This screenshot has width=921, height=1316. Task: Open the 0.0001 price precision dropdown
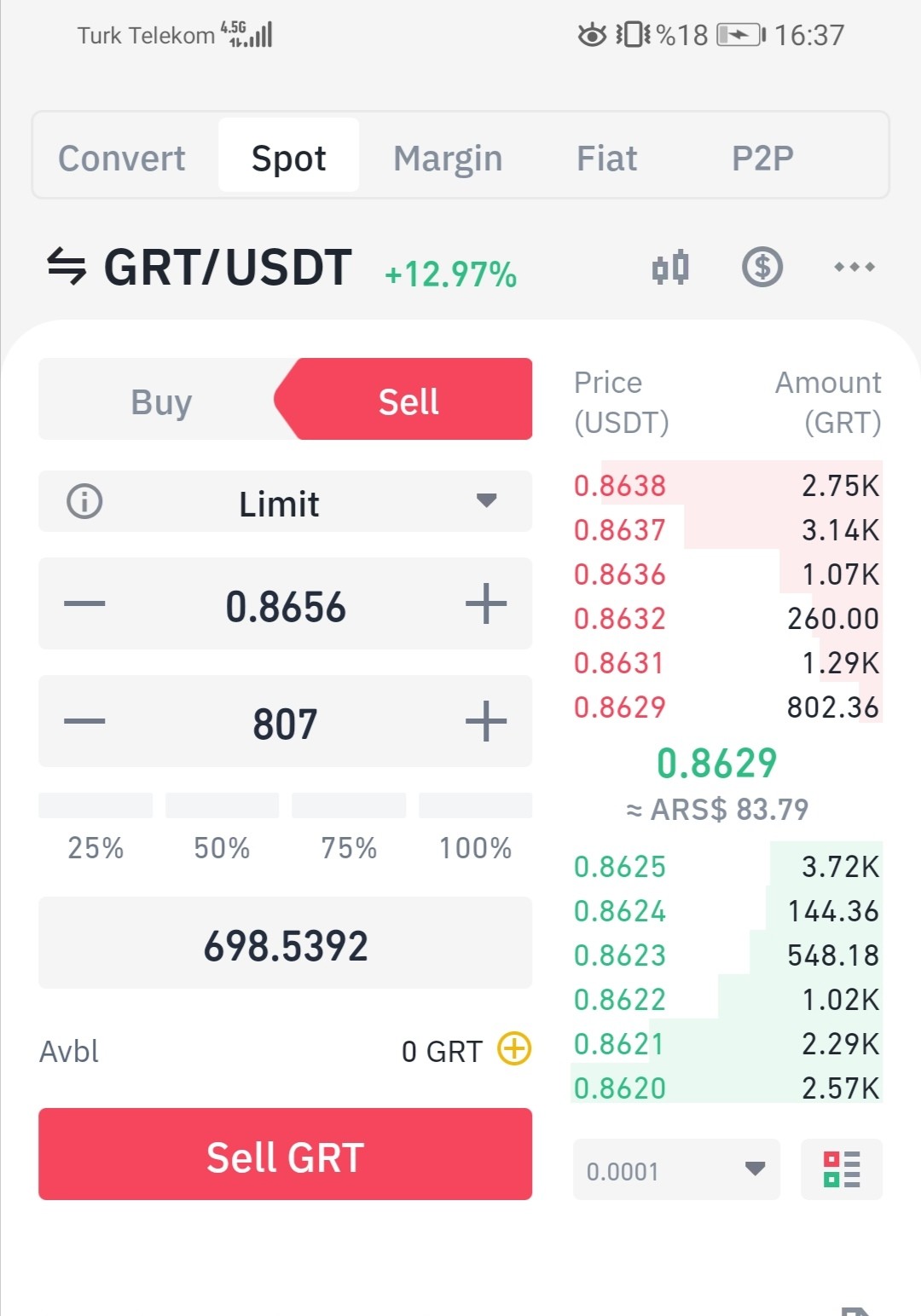tap(676, 1169)
